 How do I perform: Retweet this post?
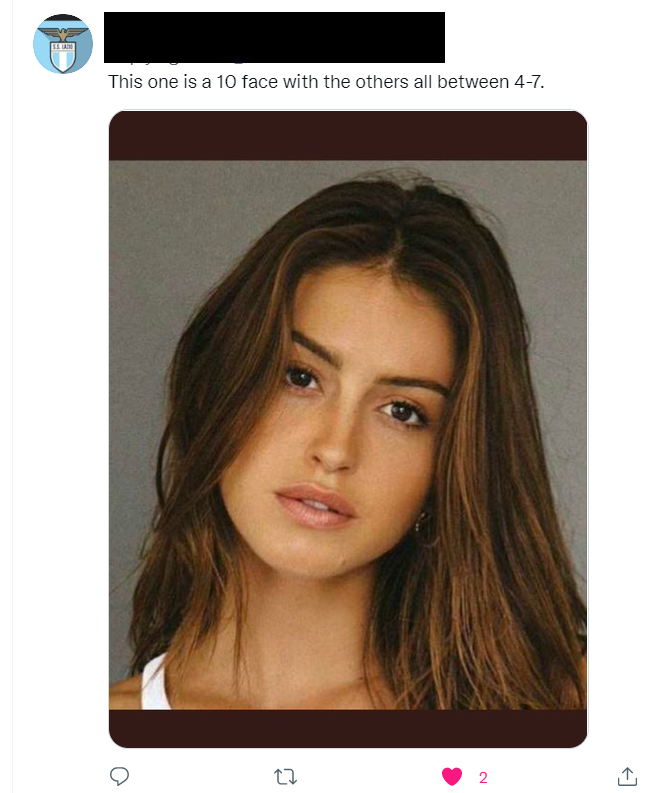tap(285, 776)
